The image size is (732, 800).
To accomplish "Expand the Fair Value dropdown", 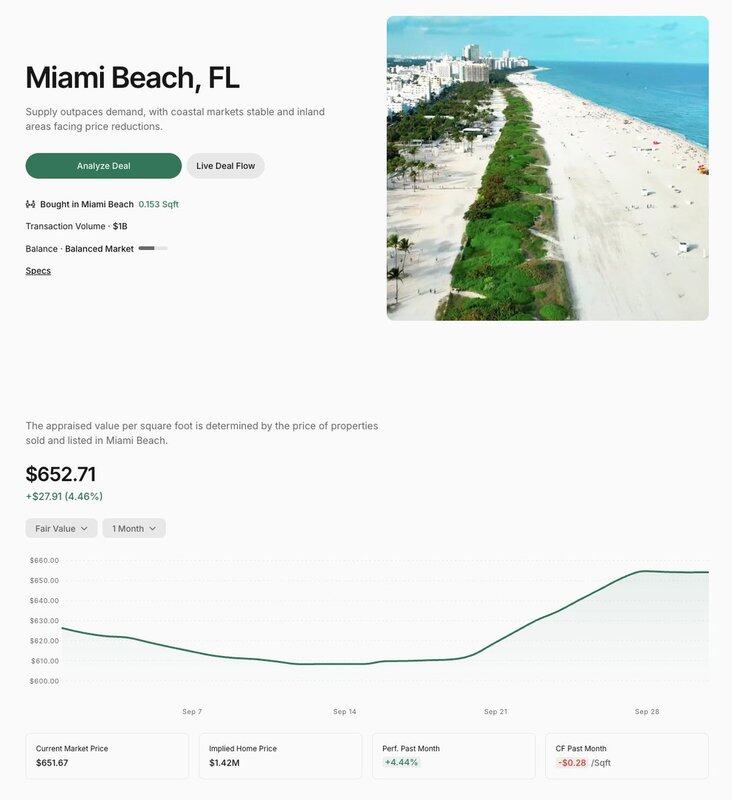I will (x=61, y=528).
